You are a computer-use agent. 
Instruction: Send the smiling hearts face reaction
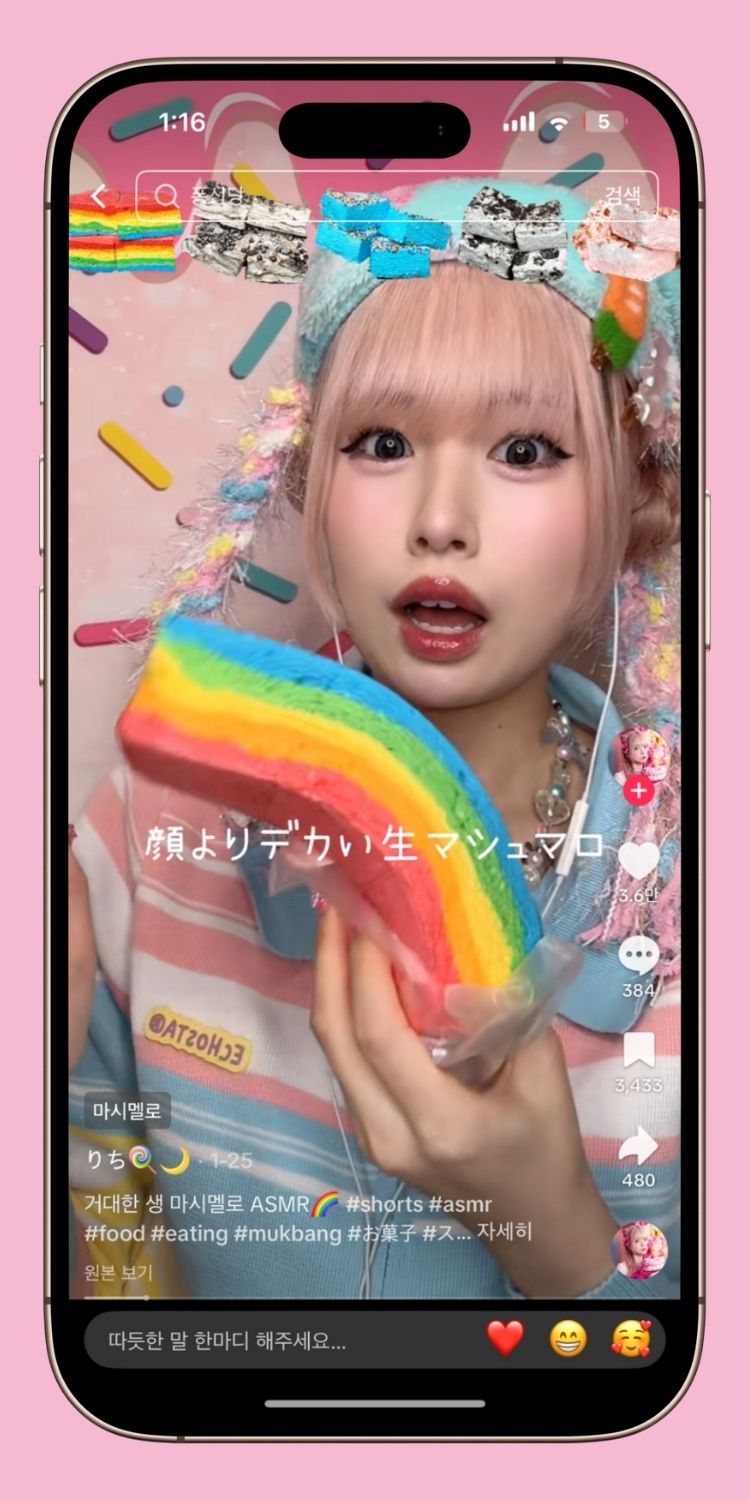(x=631, y=1339)
